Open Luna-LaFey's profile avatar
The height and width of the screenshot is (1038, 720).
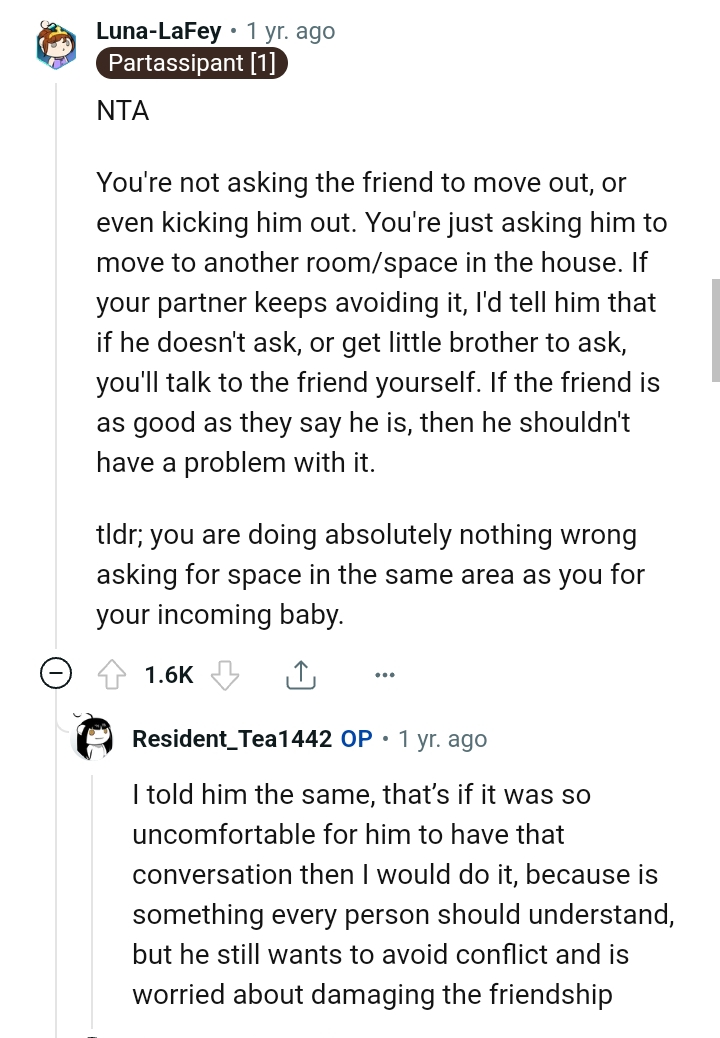tap(56, 47)
